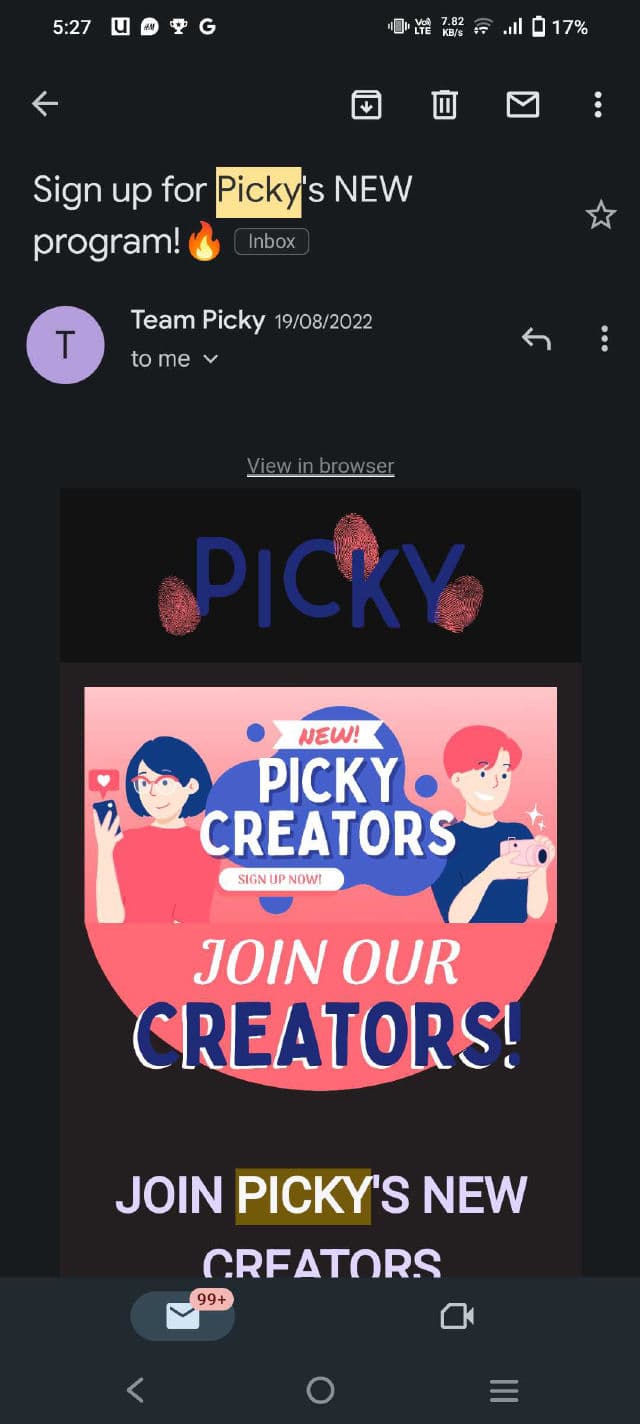This screenshot has height=1424, width=640.
Task: Star the Picky email
Action: [x=600, y=215]
